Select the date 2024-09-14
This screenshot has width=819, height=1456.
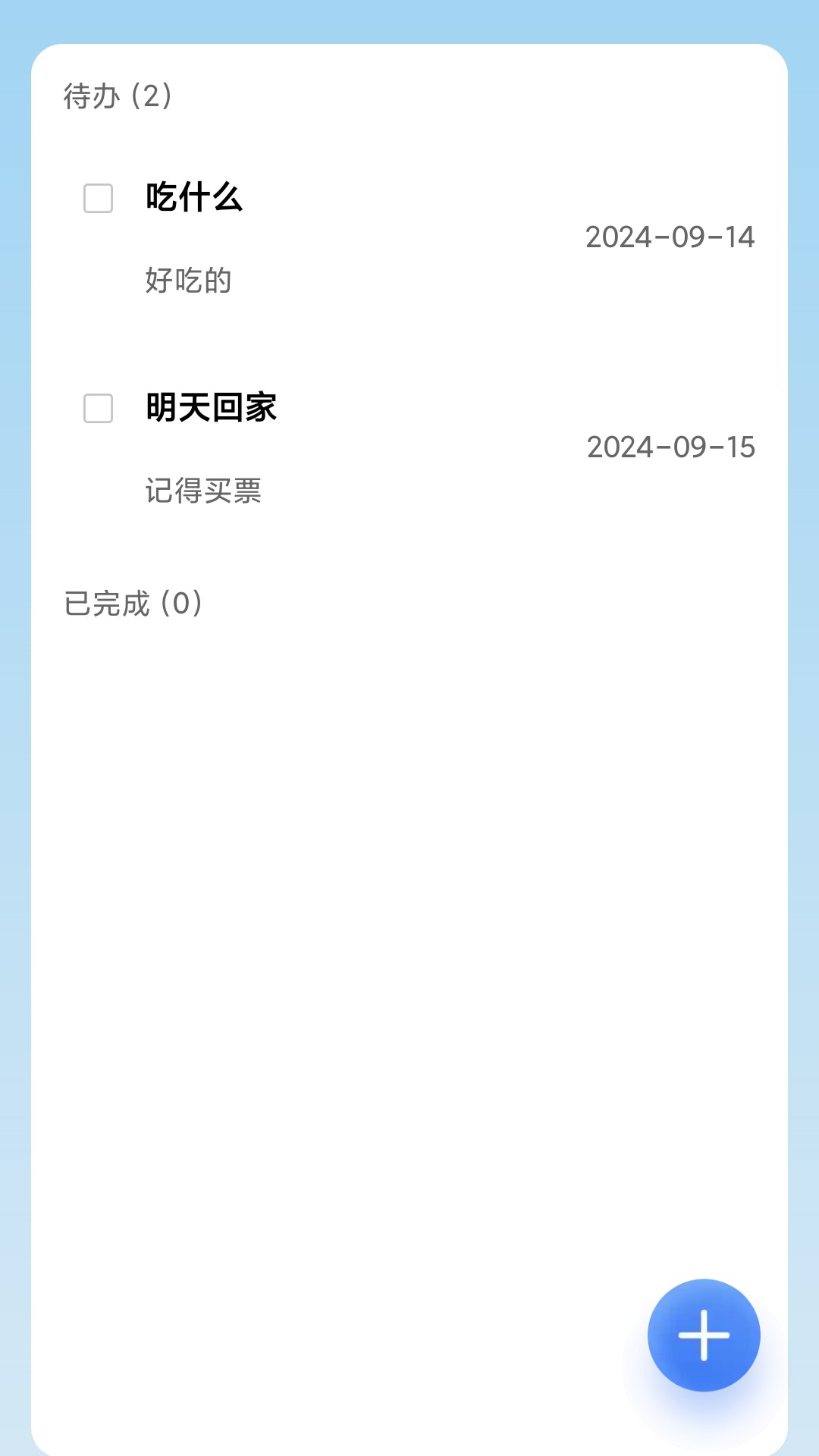(671, 237)
